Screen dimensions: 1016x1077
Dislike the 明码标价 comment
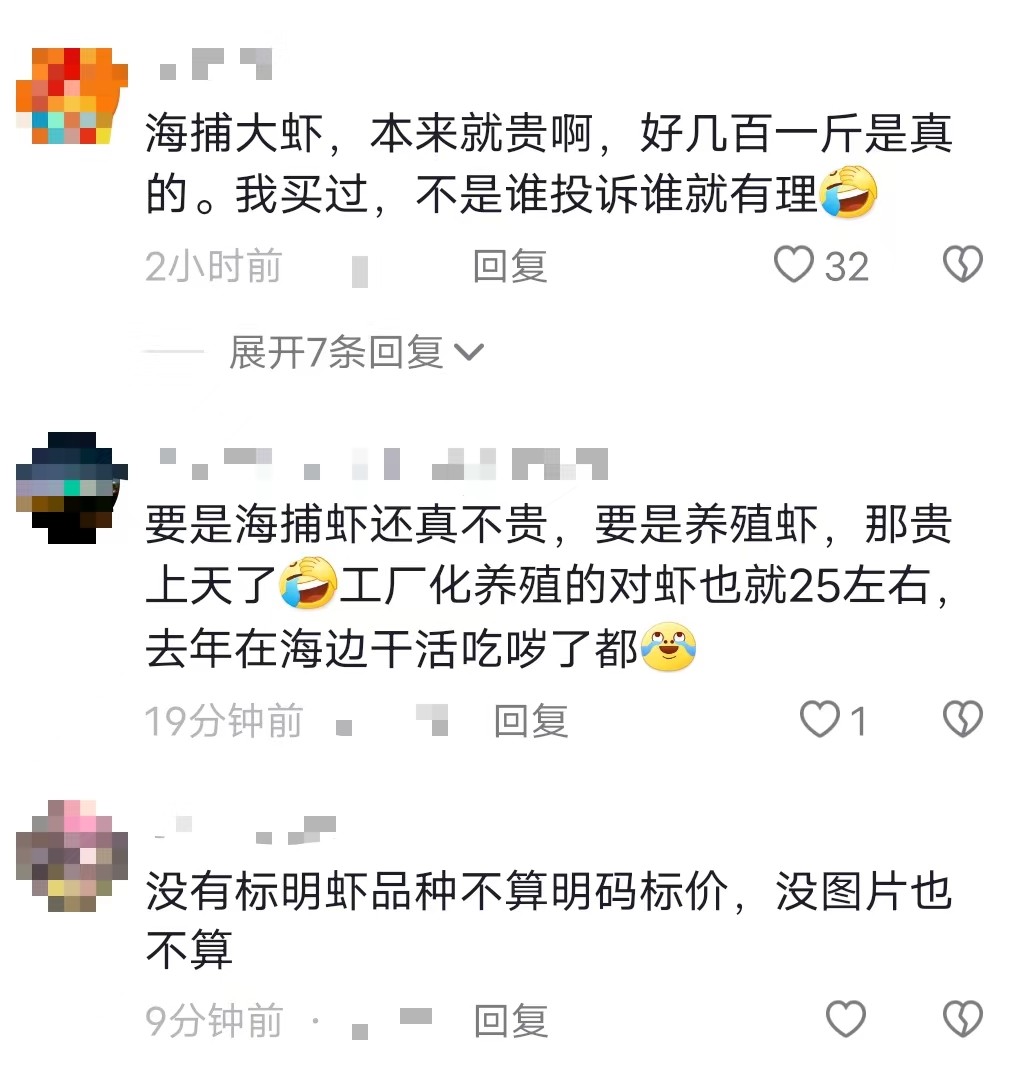click(963, 1020)
